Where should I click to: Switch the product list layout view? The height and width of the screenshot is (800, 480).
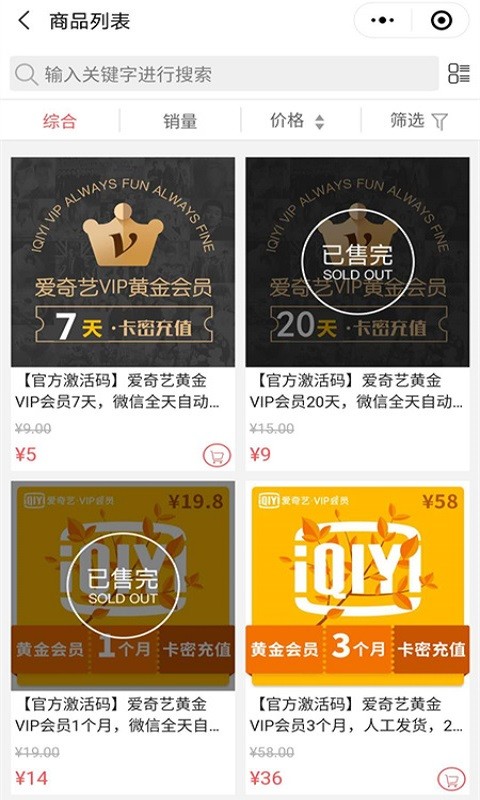(x=459, y=73)
